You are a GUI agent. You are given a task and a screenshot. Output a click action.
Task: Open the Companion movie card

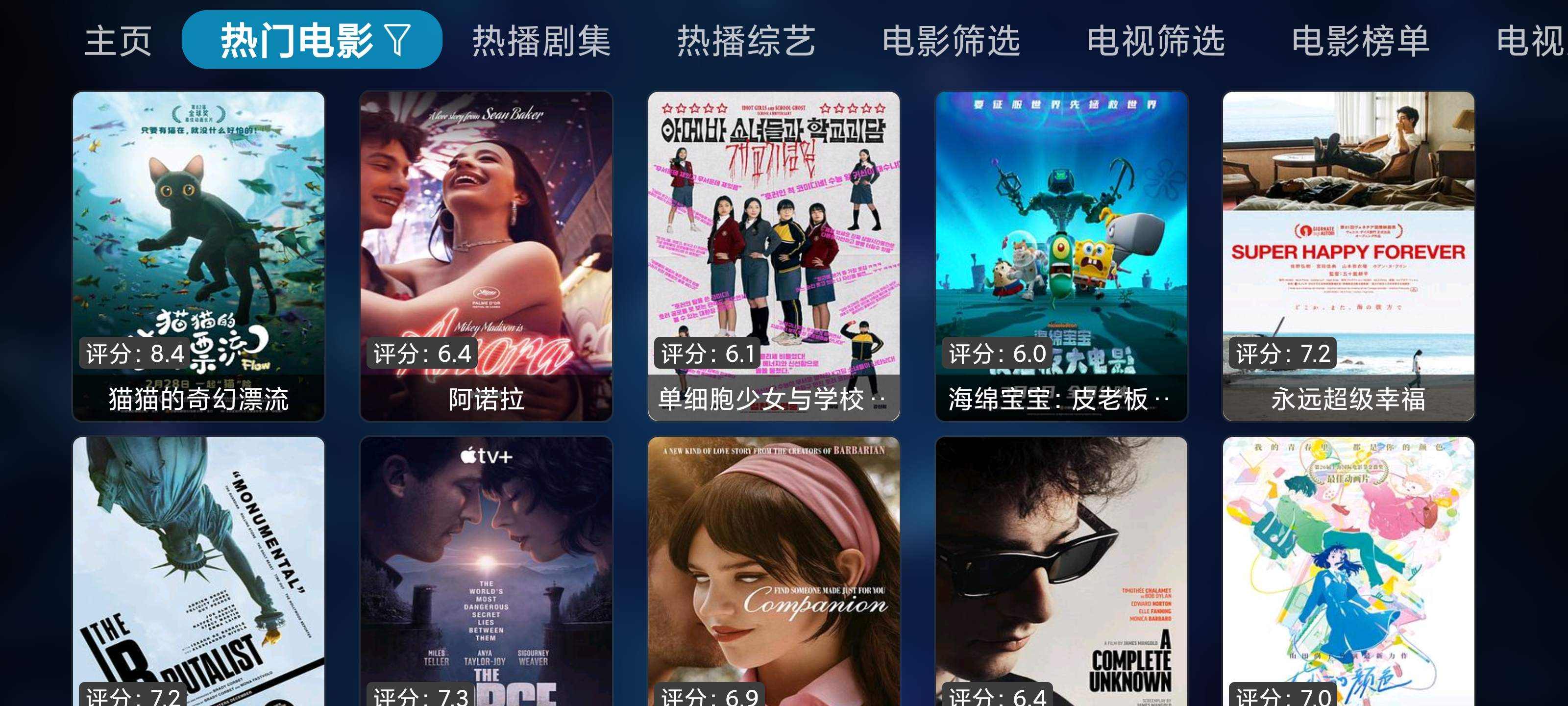click(774, 573)
